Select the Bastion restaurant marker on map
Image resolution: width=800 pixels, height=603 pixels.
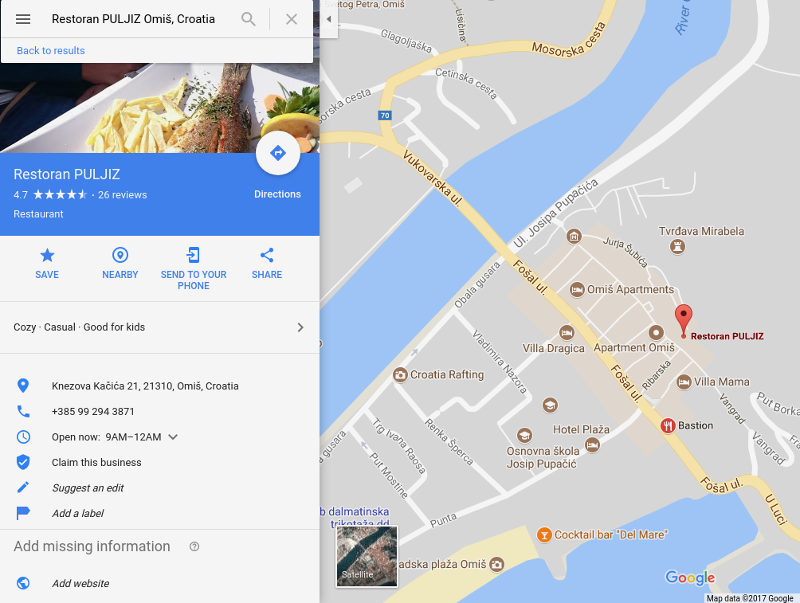pyautogui.click(x=669, y=426)
